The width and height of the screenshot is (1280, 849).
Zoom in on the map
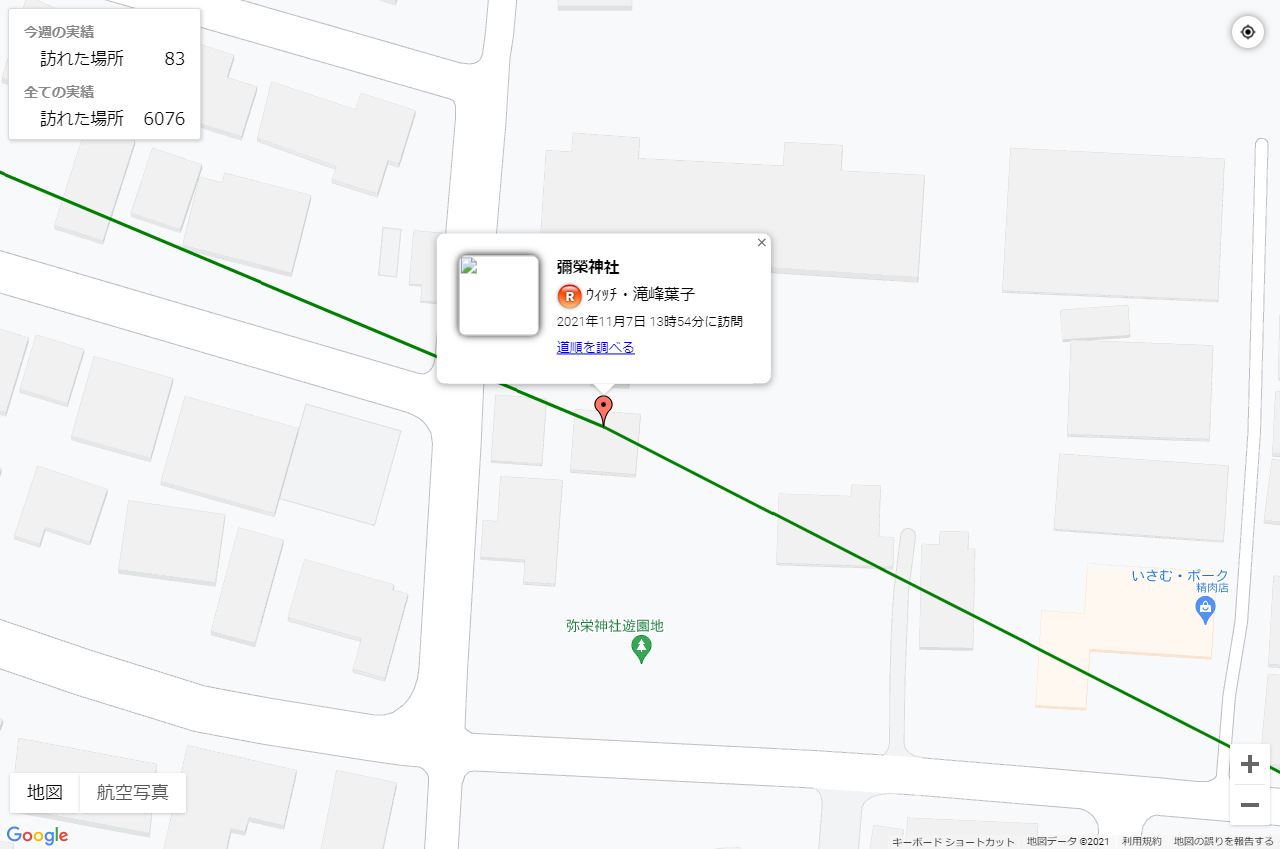click(x=1249, y=765)
